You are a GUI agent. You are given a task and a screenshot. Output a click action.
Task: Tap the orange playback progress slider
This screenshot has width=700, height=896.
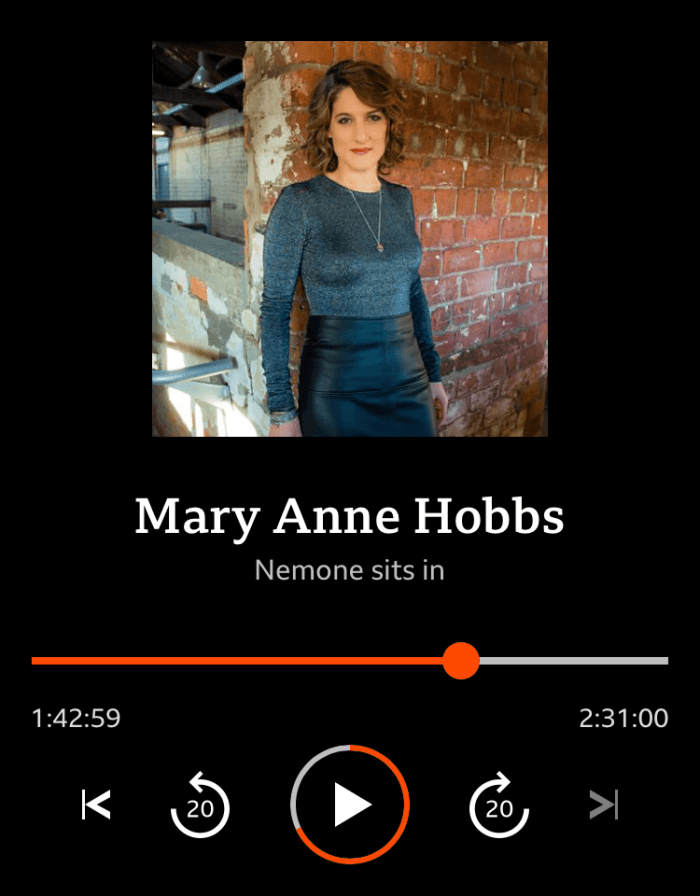coord(461,661)
